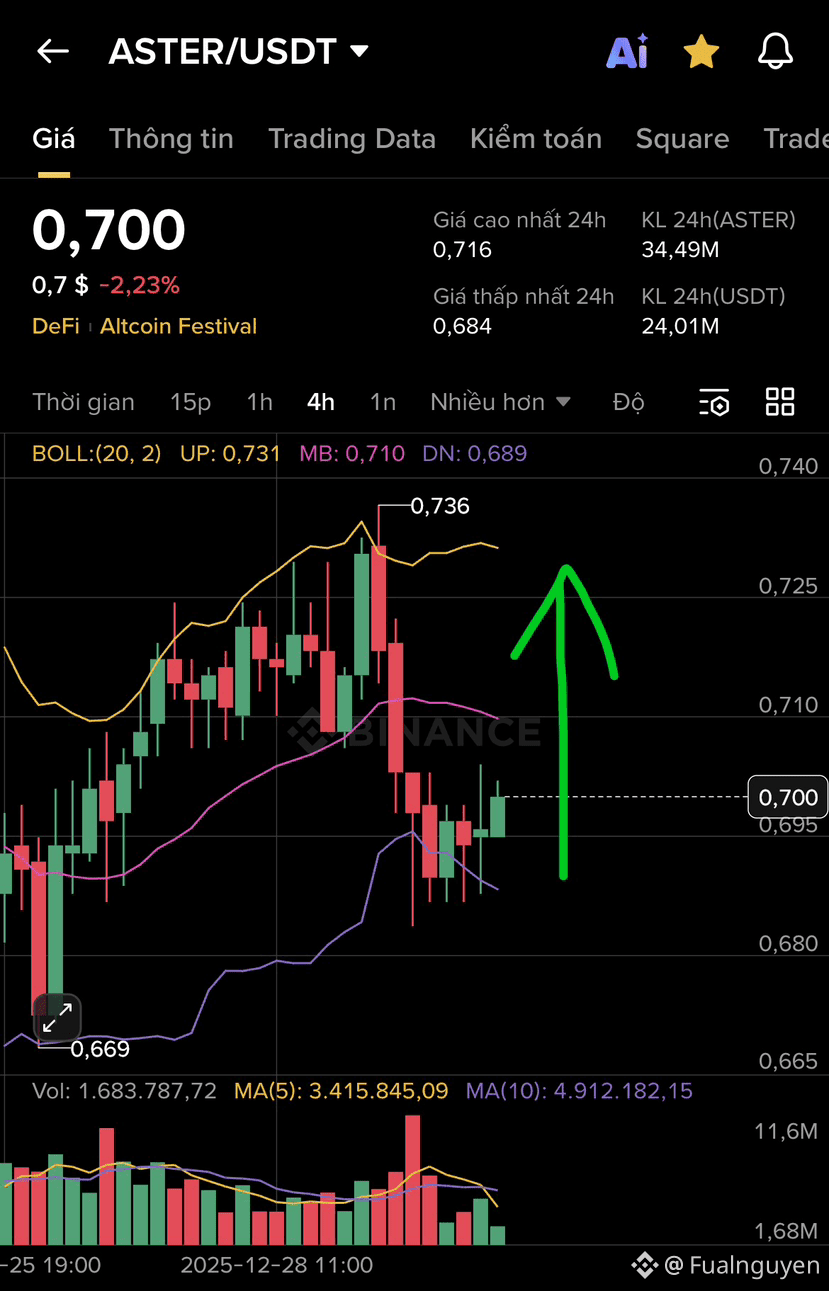This screenshot has height=1291, width=829.
Task: Open the indicator settings icon
Action: tap(714, 401)
